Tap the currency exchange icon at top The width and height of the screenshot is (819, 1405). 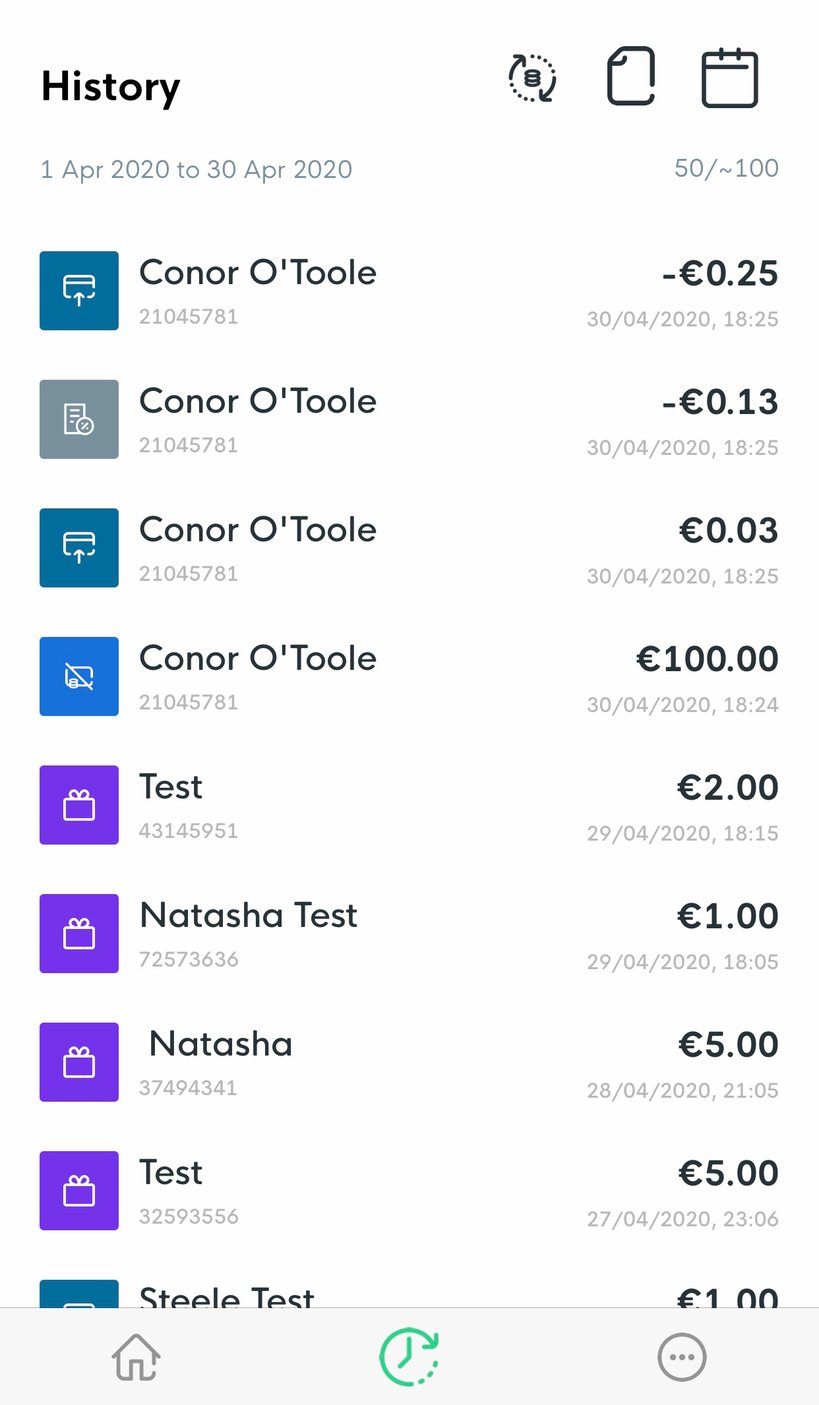tap(531, 76)
